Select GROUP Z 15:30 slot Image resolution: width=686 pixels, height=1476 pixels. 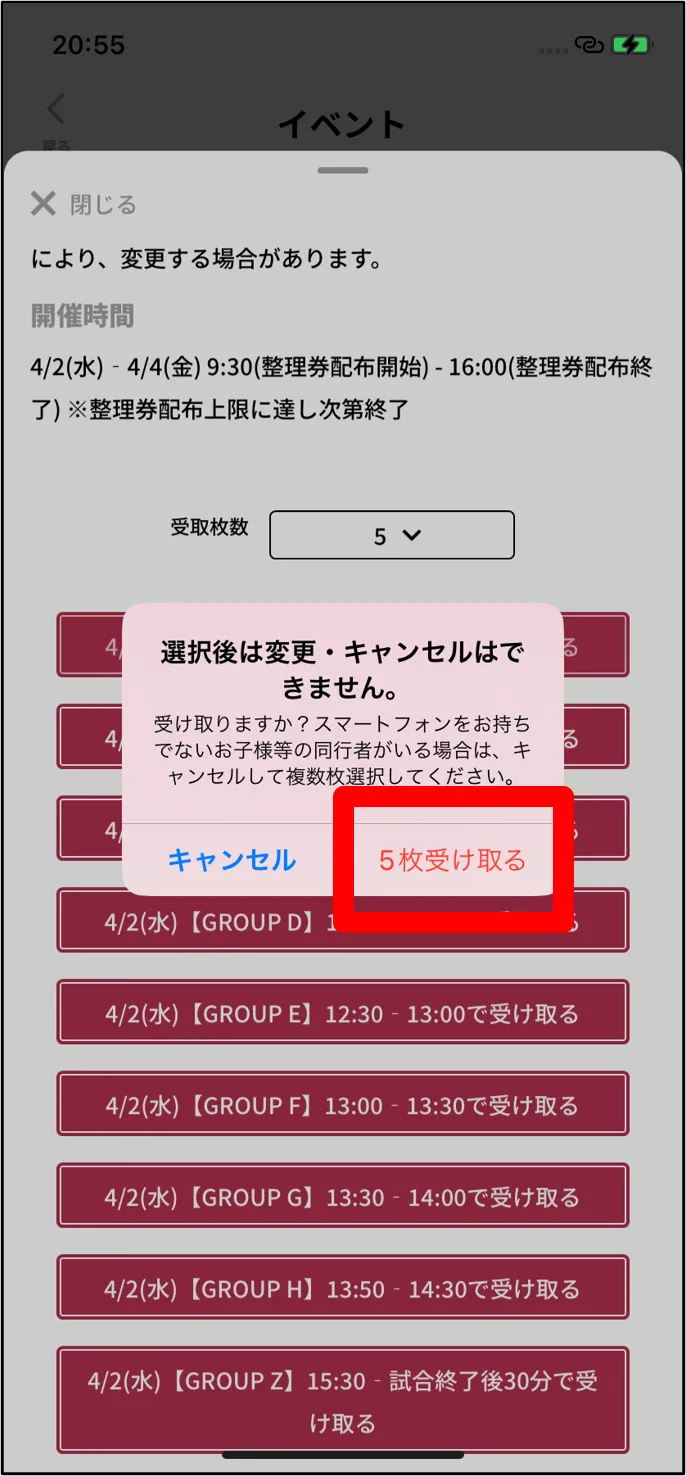(342, 1400)
